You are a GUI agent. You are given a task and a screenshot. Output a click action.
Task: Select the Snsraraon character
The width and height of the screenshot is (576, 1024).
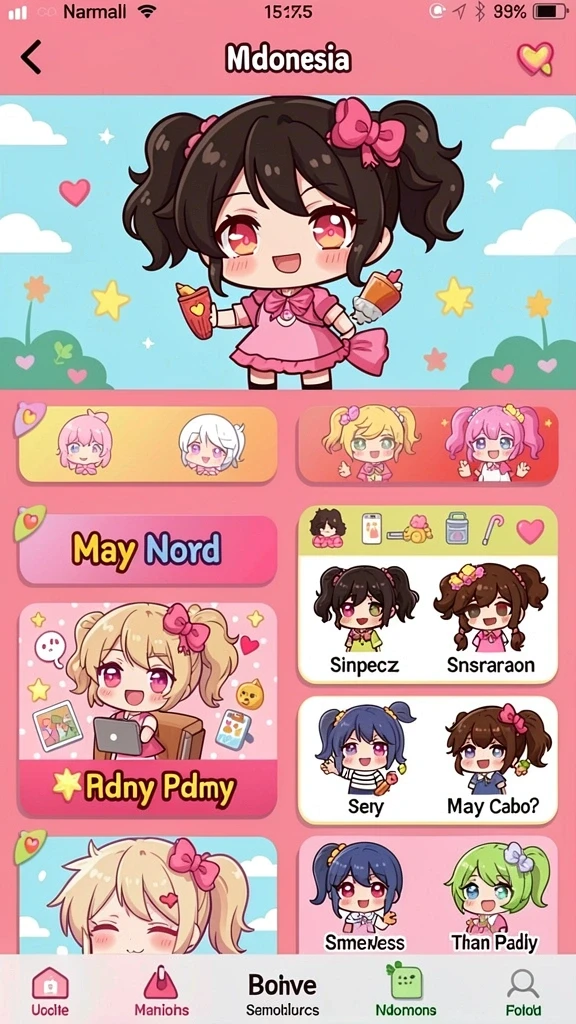491,620
